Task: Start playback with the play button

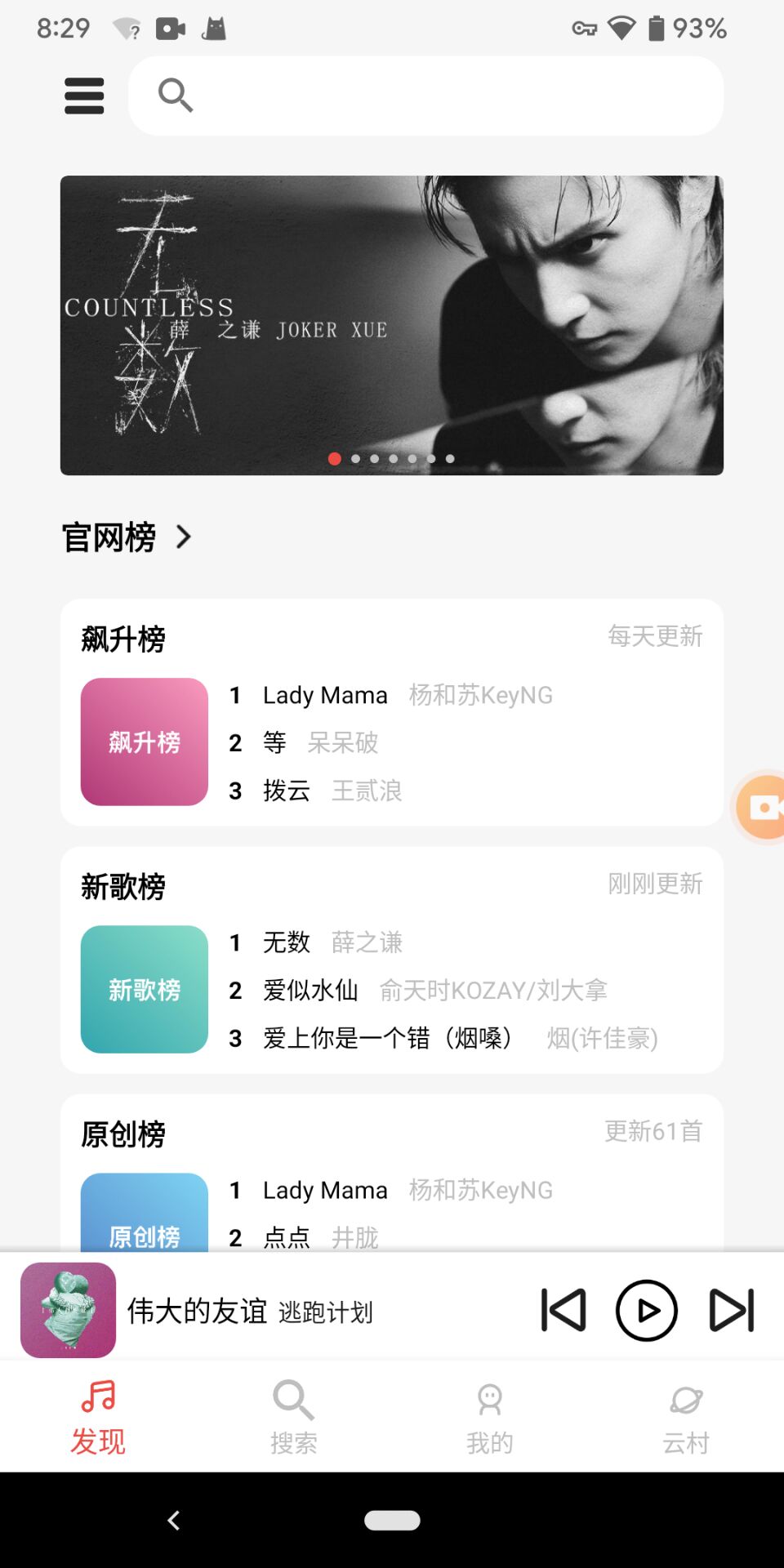Action: 647,1310
